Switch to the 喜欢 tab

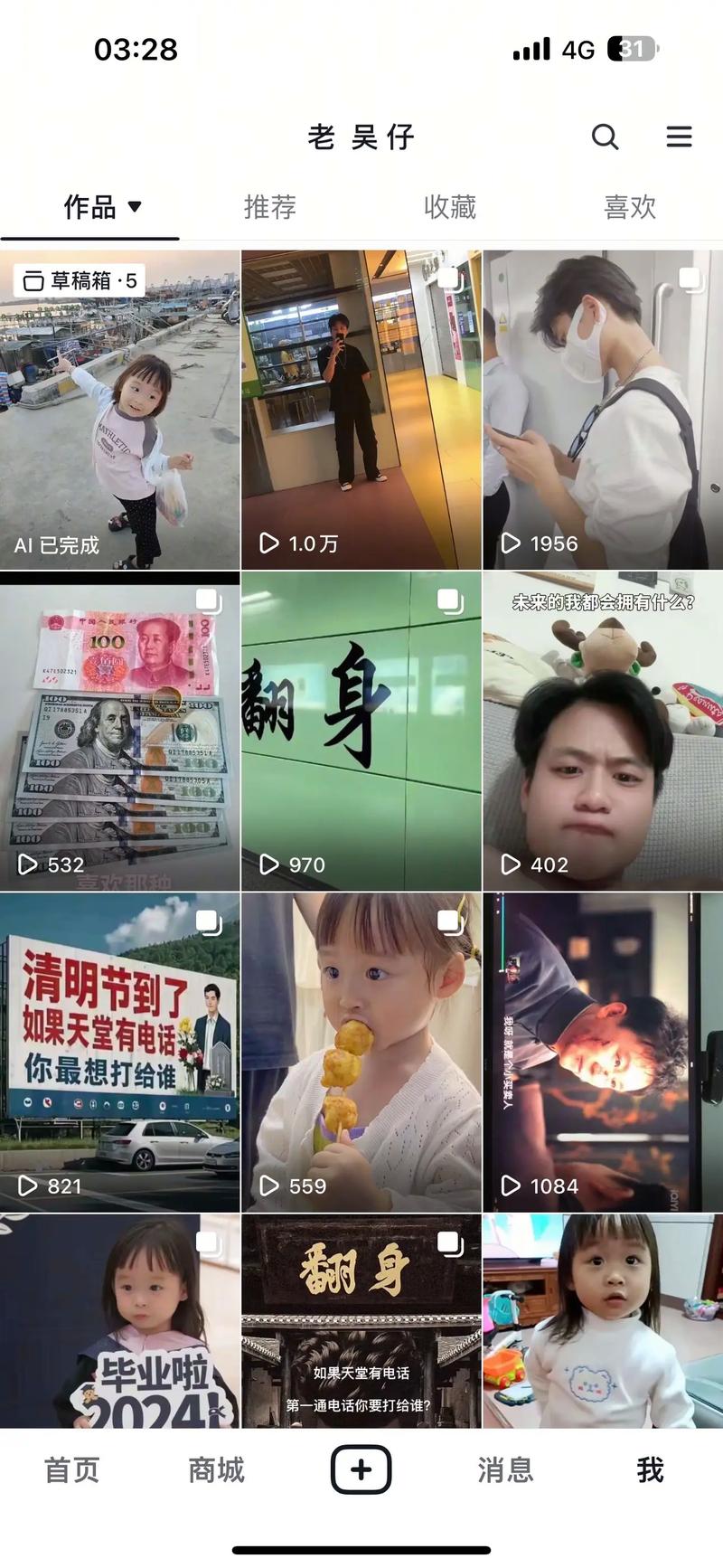pyautogui.click(x=629, y=207)
